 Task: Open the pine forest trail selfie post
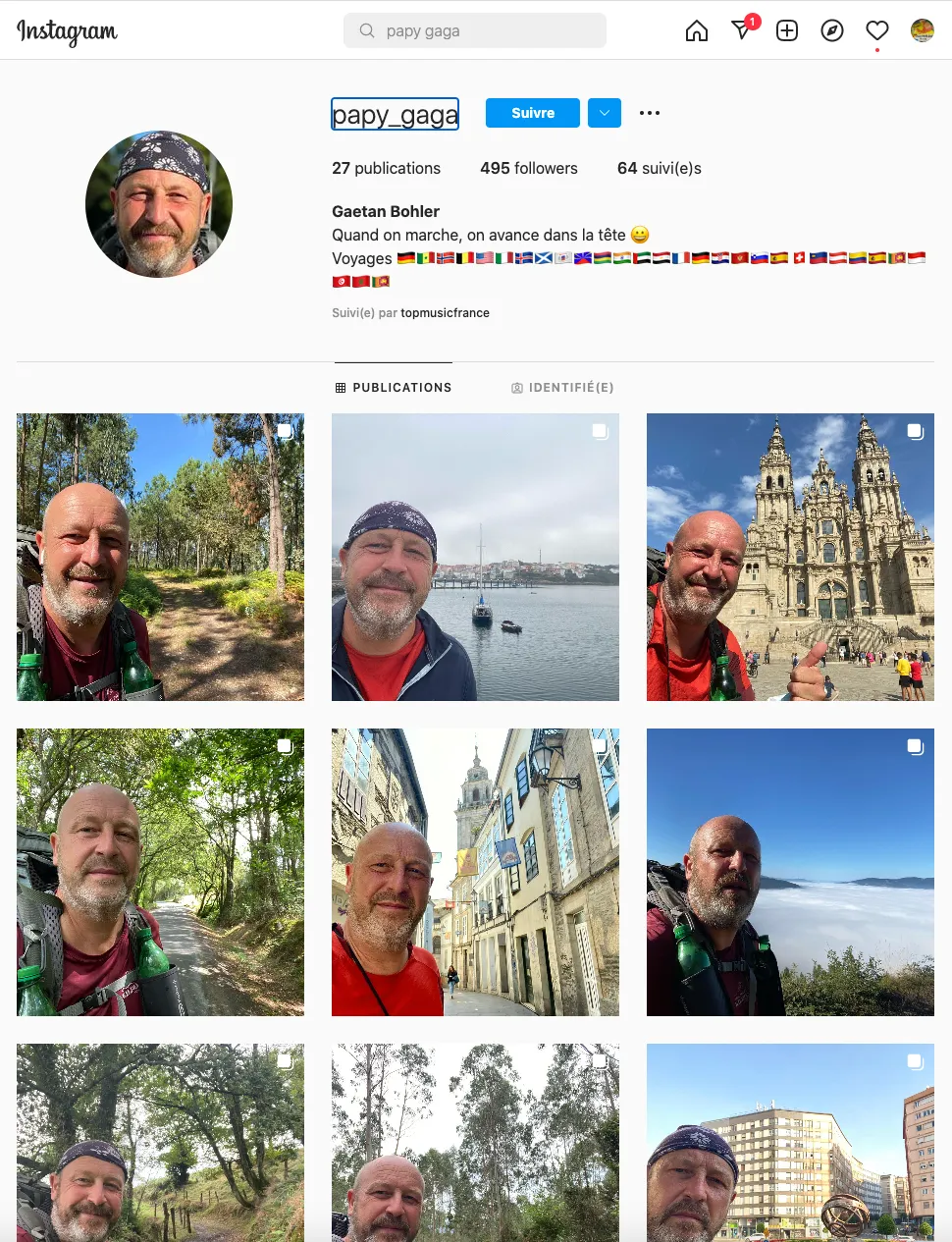[x=160, y=557]
